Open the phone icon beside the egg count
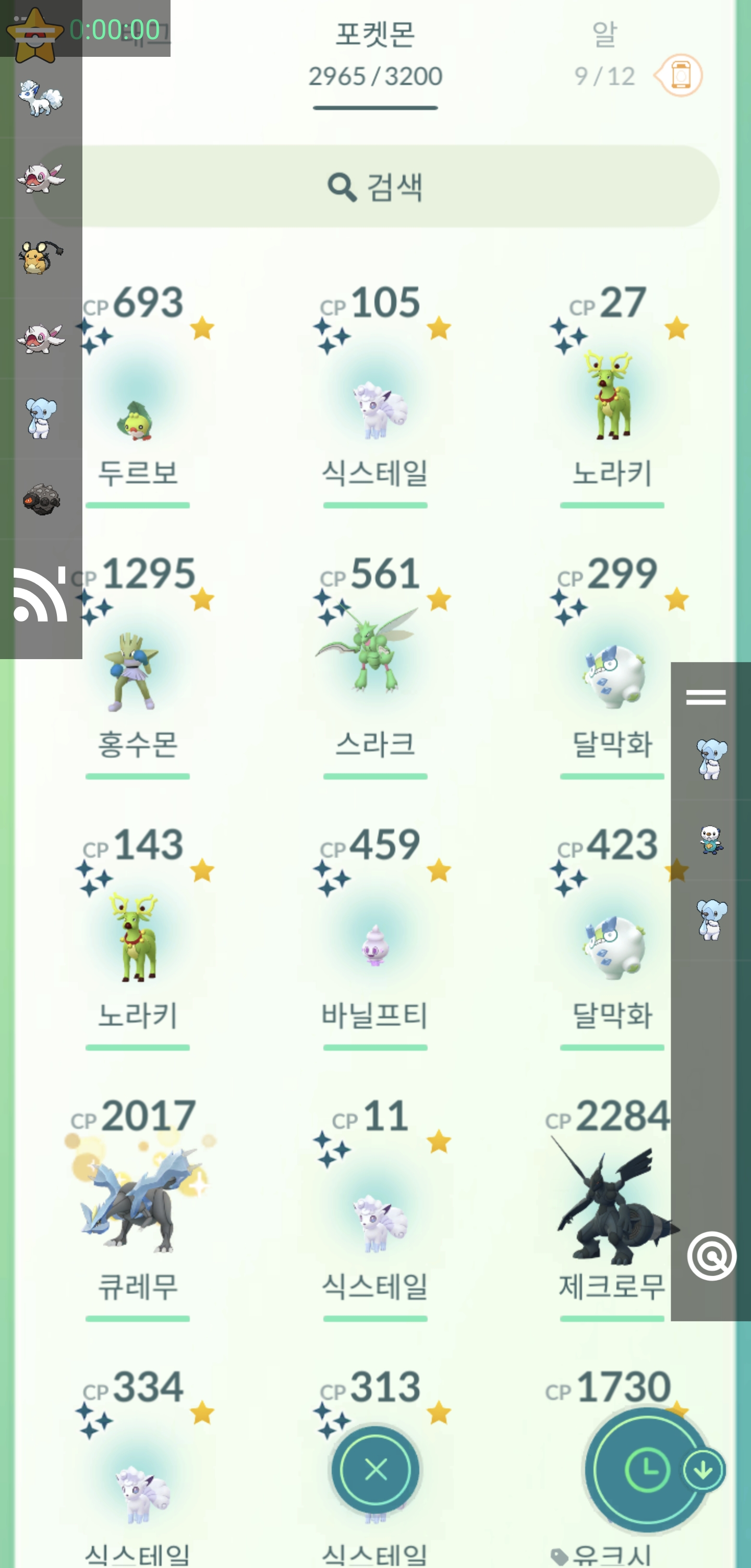 tap(681, 76)
